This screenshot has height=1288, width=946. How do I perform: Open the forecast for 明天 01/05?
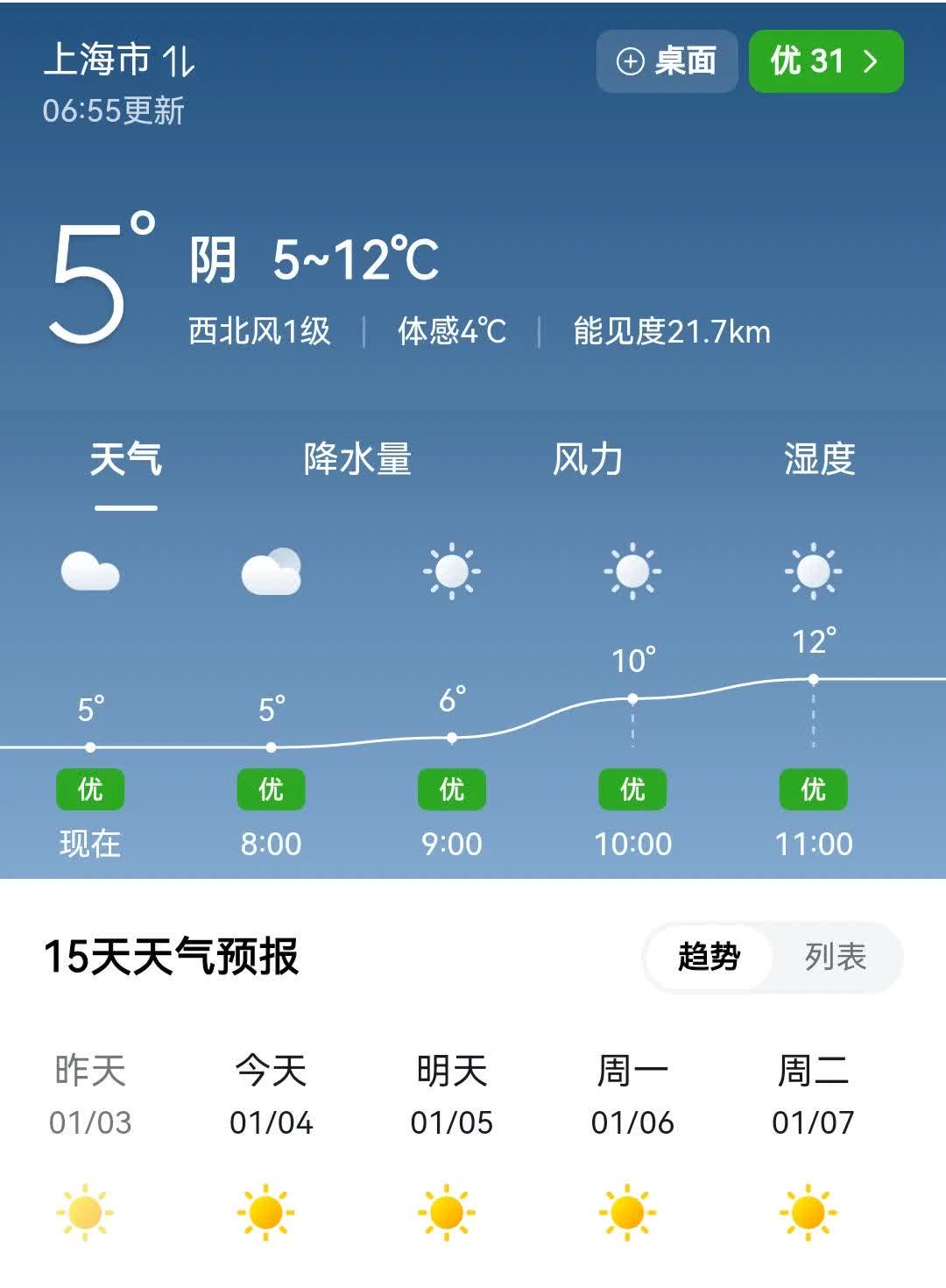click(451, 1095)
